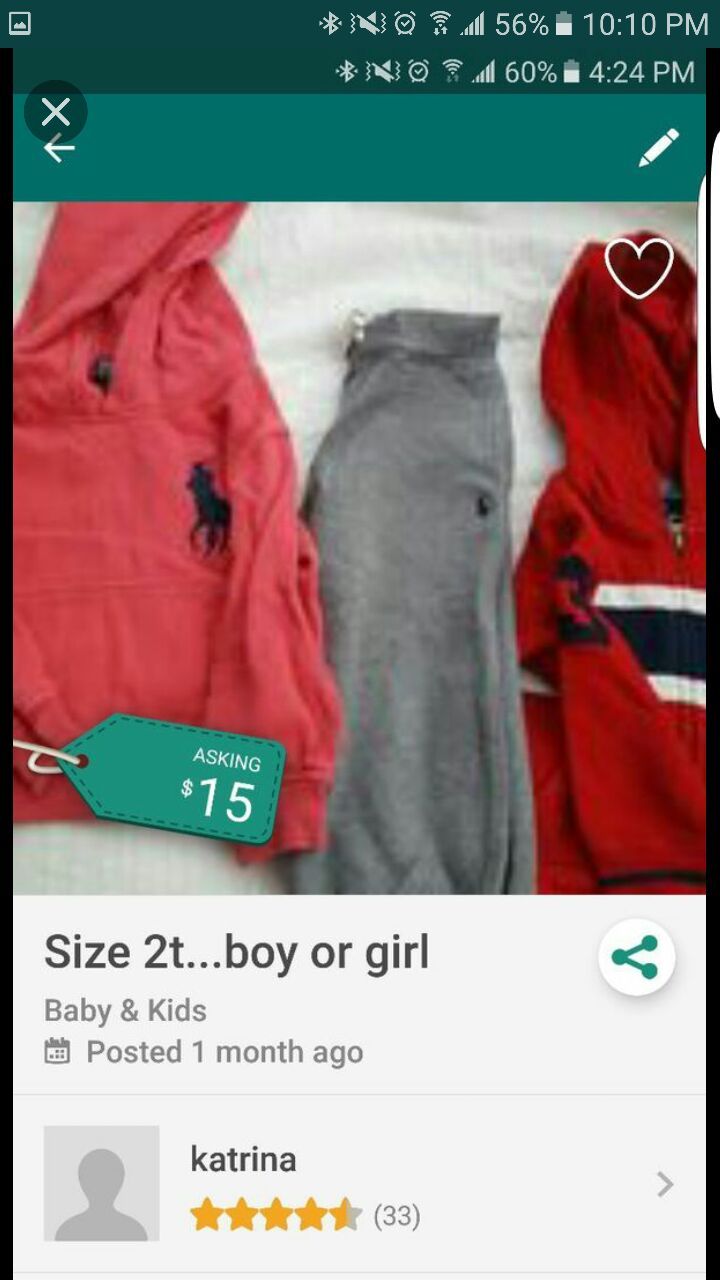Share this listing
The width and height of the screenshot is (720, 1280).
[636, 957]
